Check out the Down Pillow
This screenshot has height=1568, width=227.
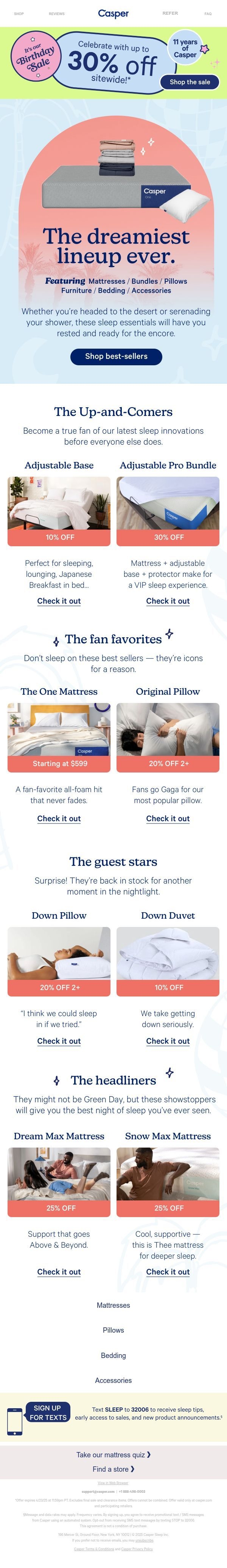pos(59,1041)
